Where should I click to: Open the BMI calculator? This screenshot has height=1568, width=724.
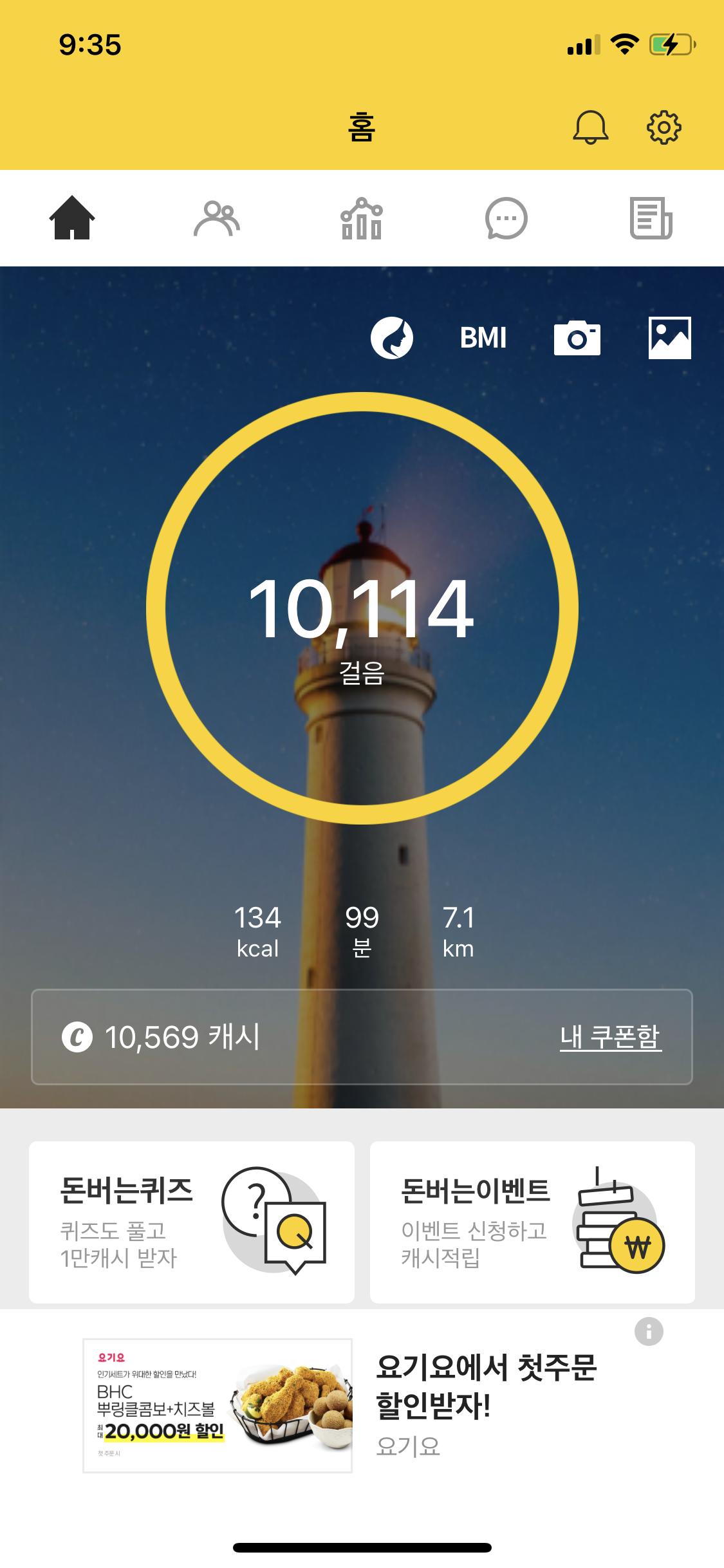click(x=483, y=338)
